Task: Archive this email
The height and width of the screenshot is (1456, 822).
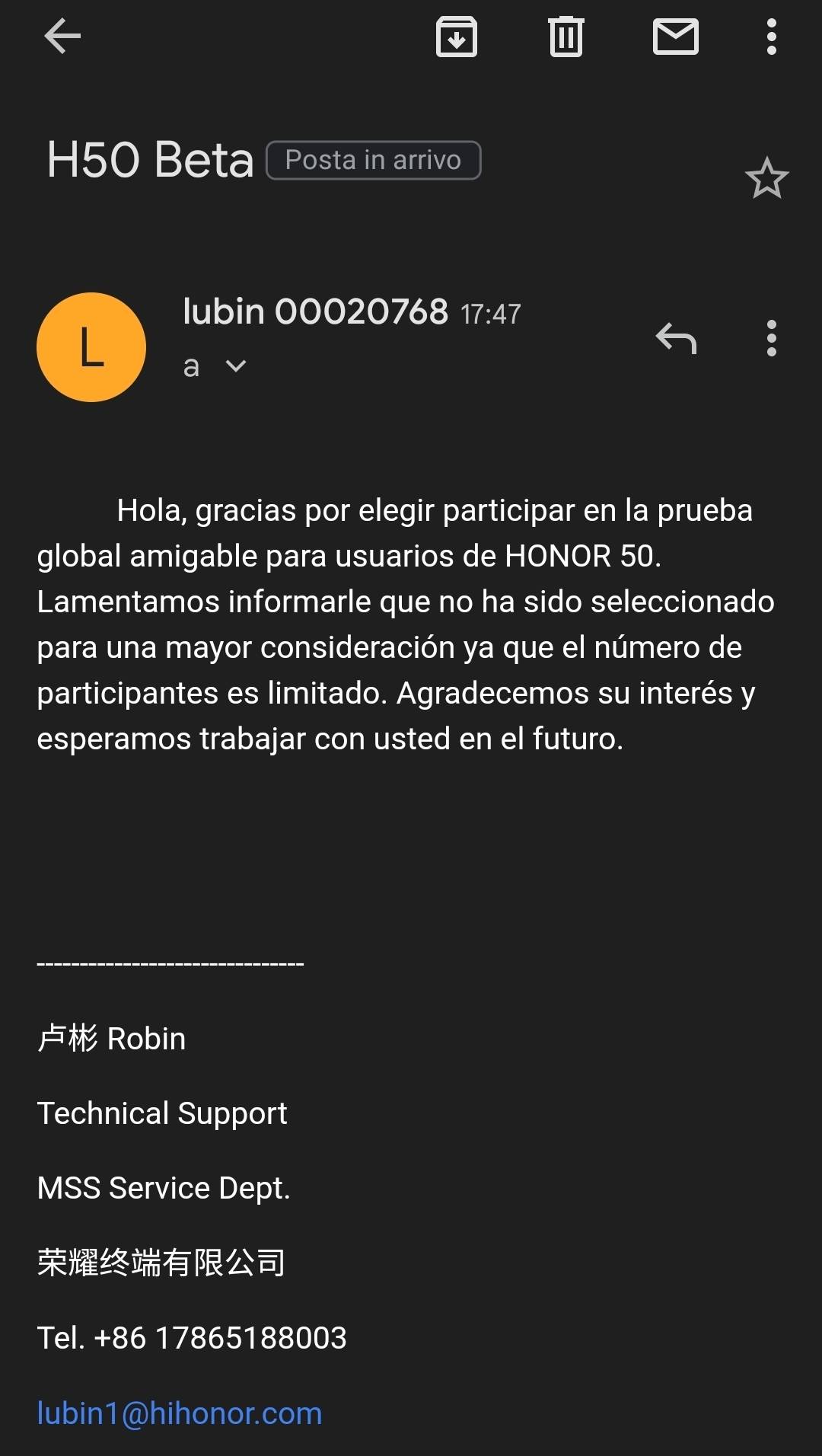Action: [455, 36]
